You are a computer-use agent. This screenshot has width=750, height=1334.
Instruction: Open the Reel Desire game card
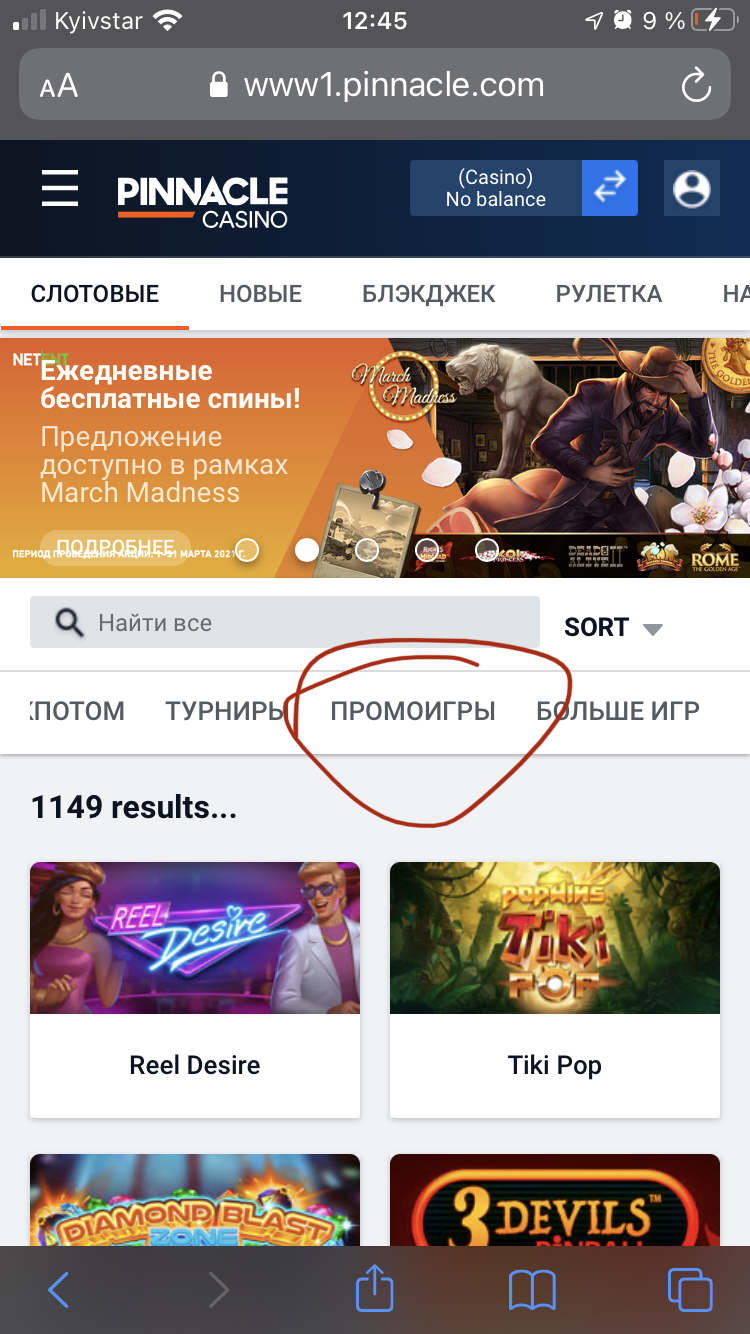195,990
